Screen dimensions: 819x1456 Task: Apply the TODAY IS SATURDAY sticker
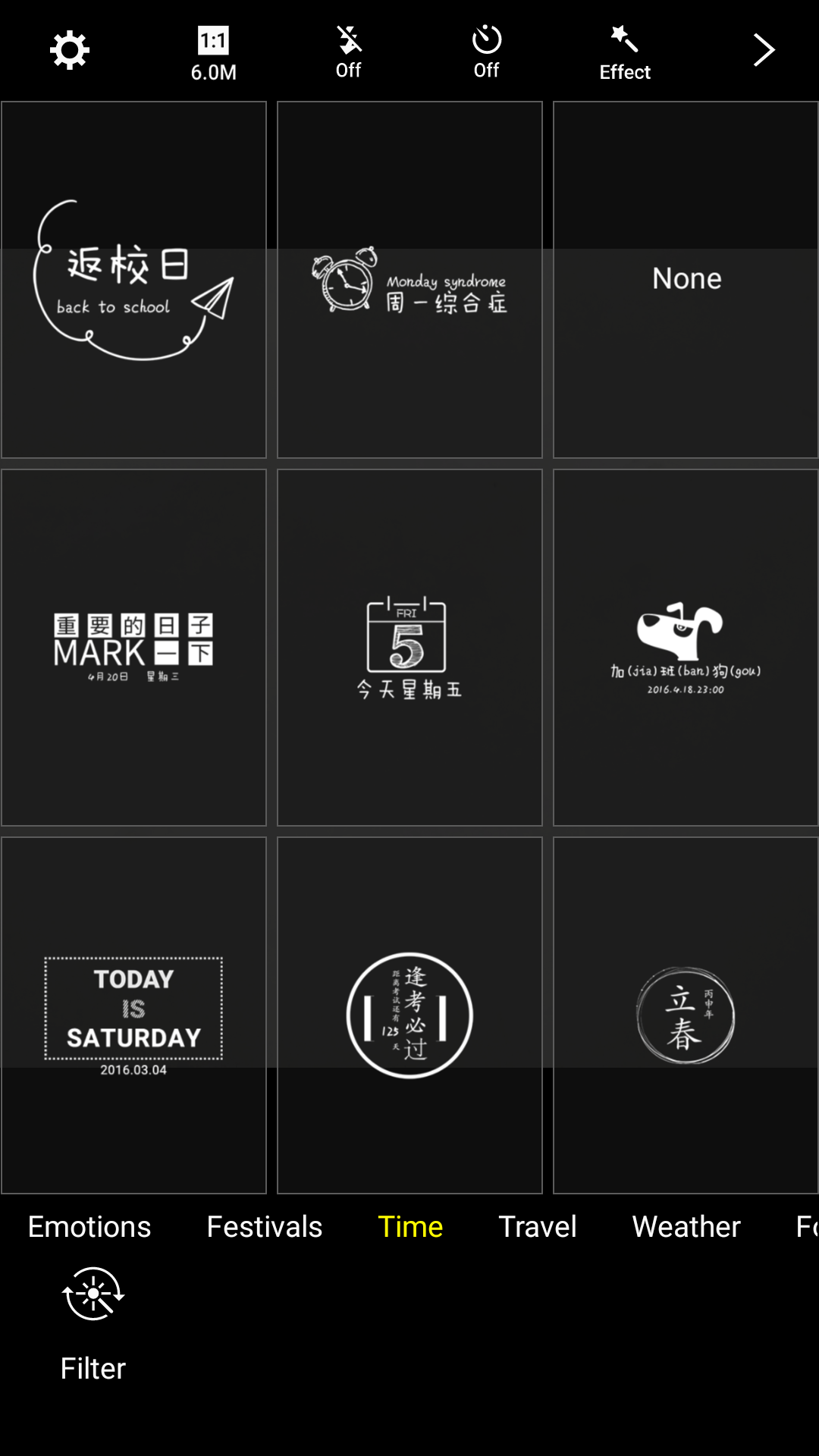pyautogui.click(x=133, y=1015)
